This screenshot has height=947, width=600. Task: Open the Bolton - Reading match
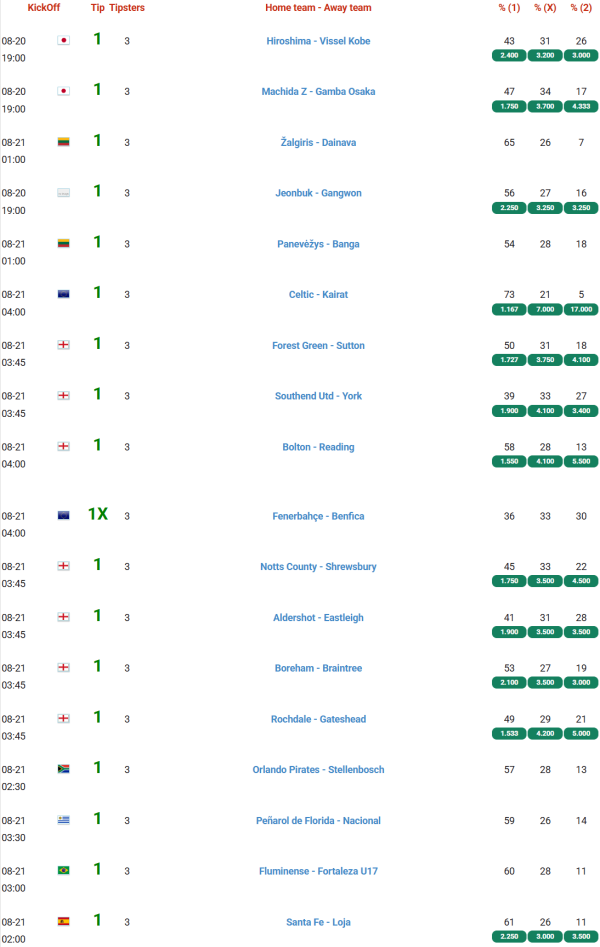click(x=318, y=447)
